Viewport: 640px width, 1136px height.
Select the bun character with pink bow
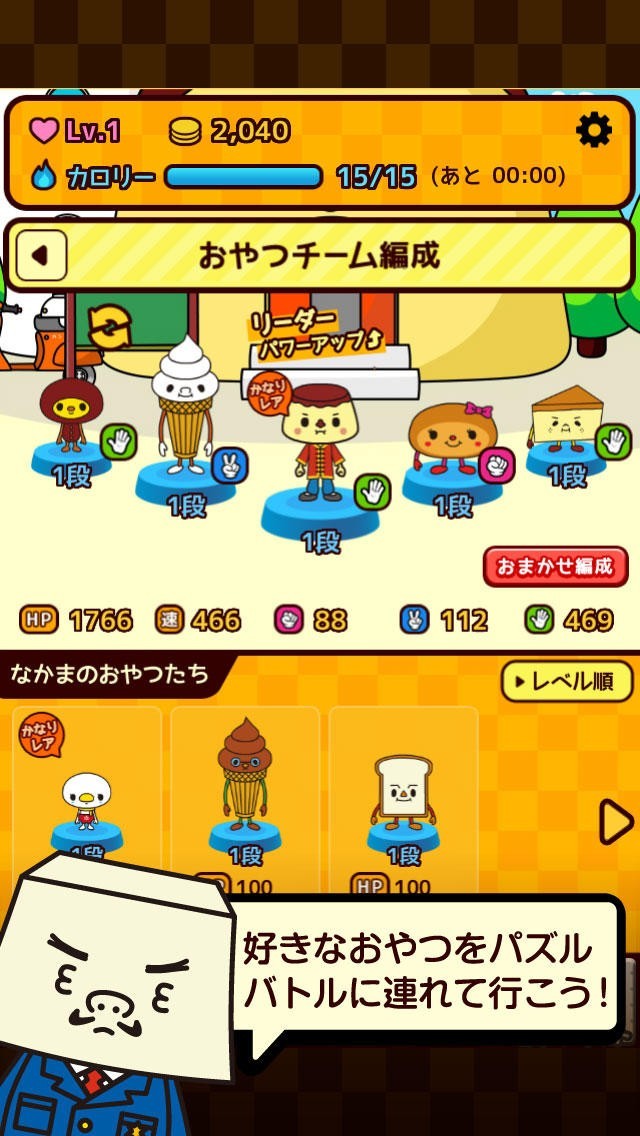point(452,440)
